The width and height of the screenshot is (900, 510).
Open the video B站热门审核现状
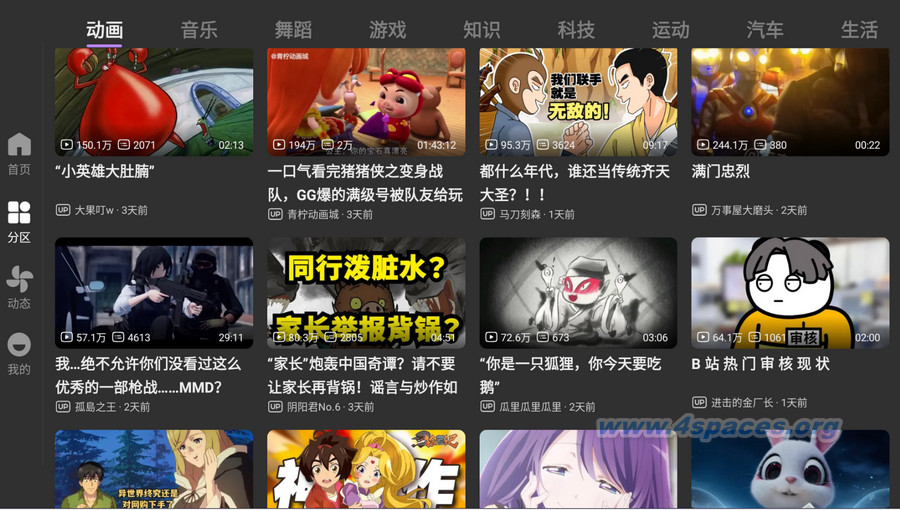pos(790,293)
